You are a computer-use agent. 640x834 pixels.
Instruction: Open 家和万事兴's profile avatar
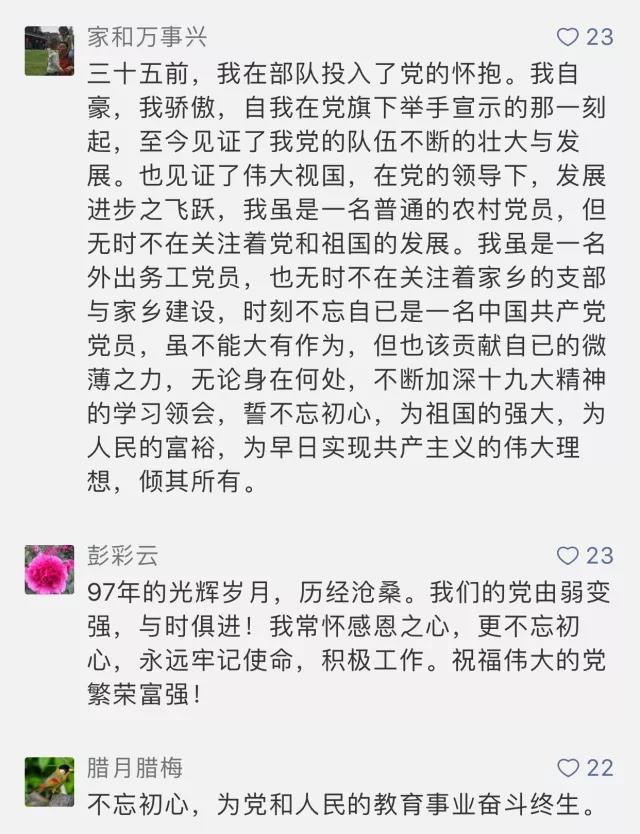49,51
